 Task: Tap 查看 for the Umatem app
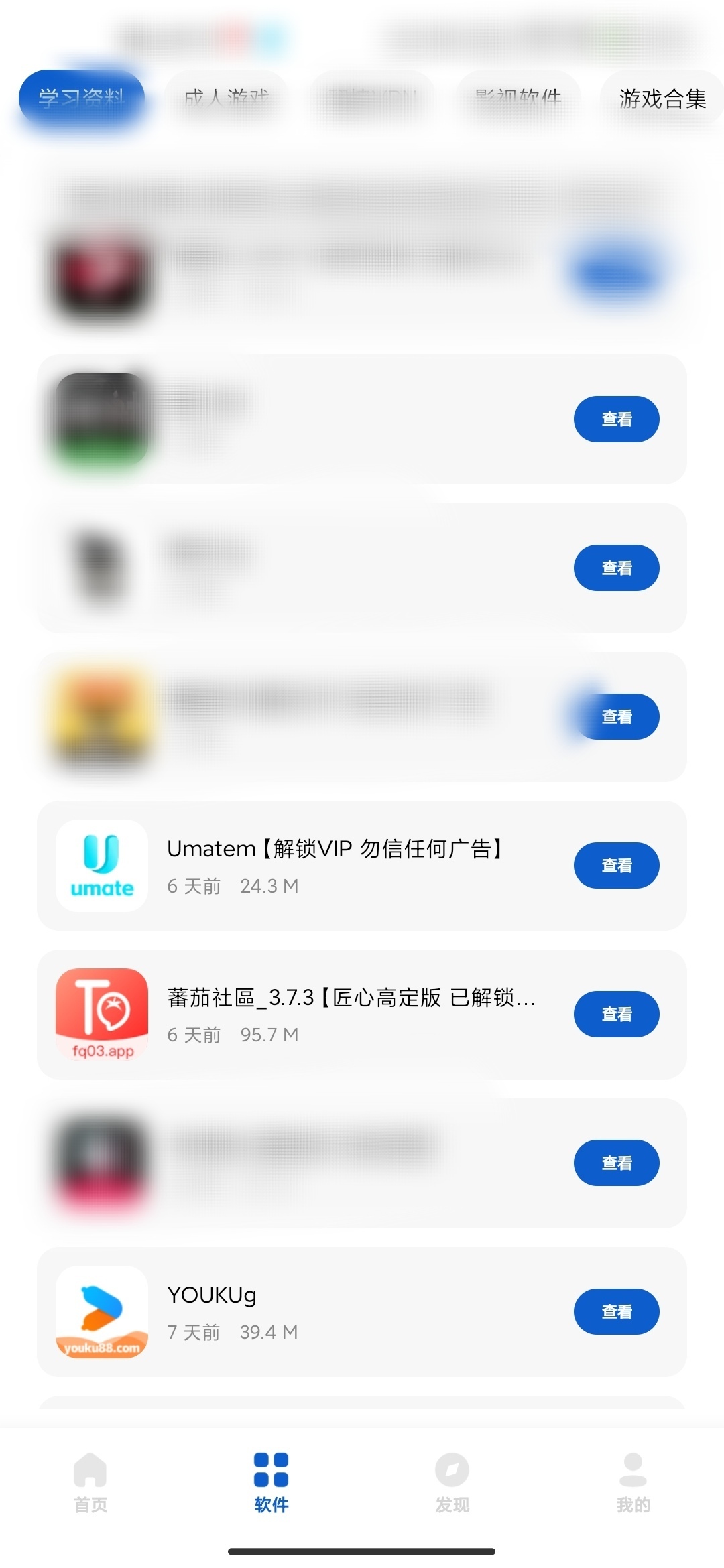[x=616, y=865]
